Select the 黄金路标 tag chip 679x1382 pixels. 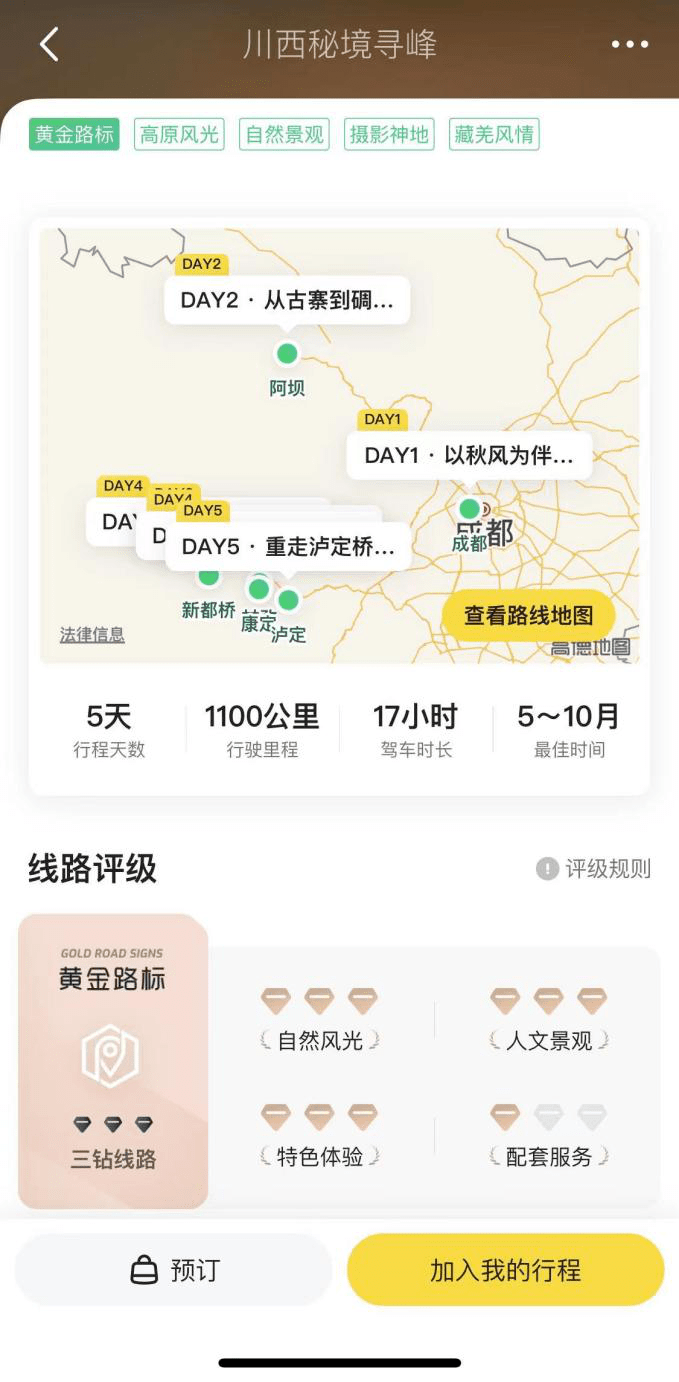point(75,135)
